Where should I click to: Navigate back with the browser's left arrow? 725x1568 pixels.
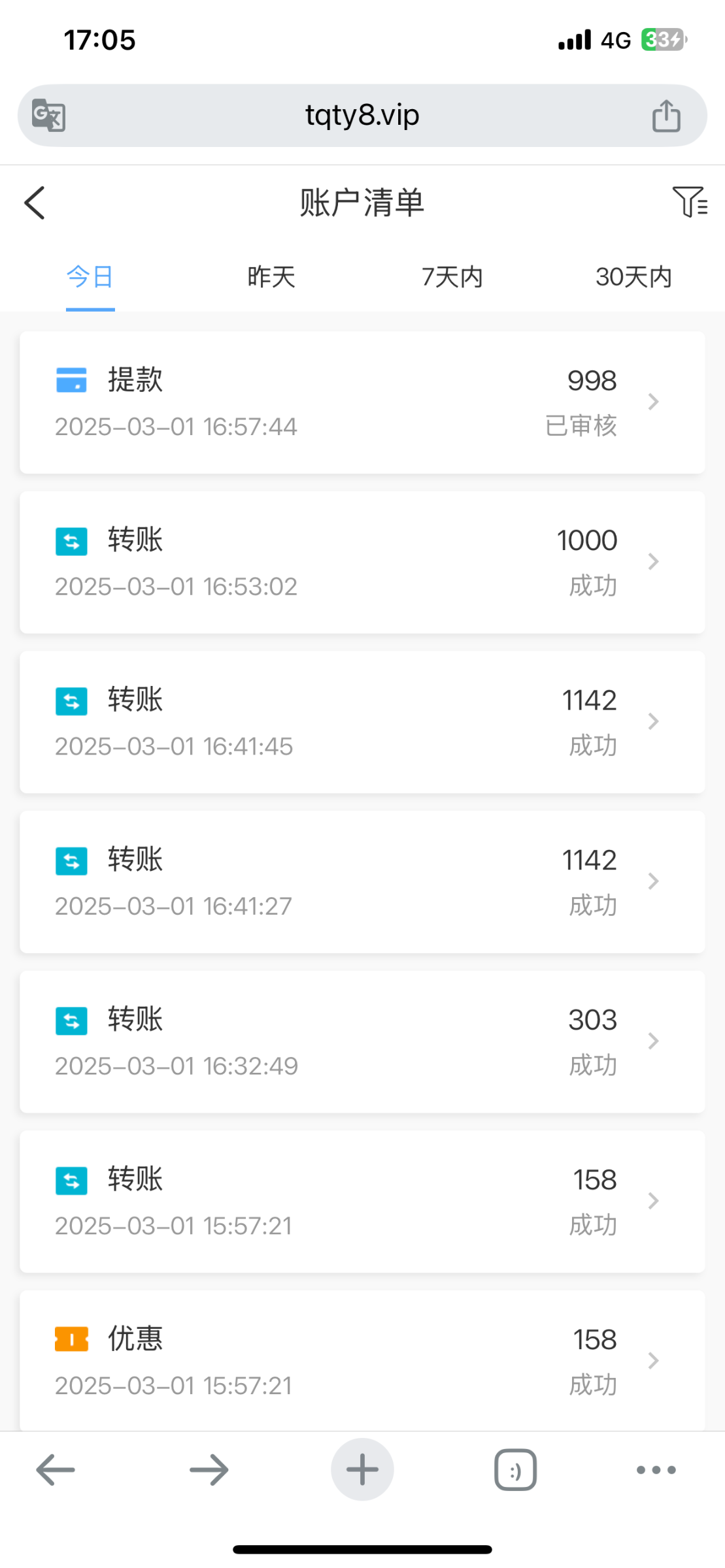(x=56, y=1470)
